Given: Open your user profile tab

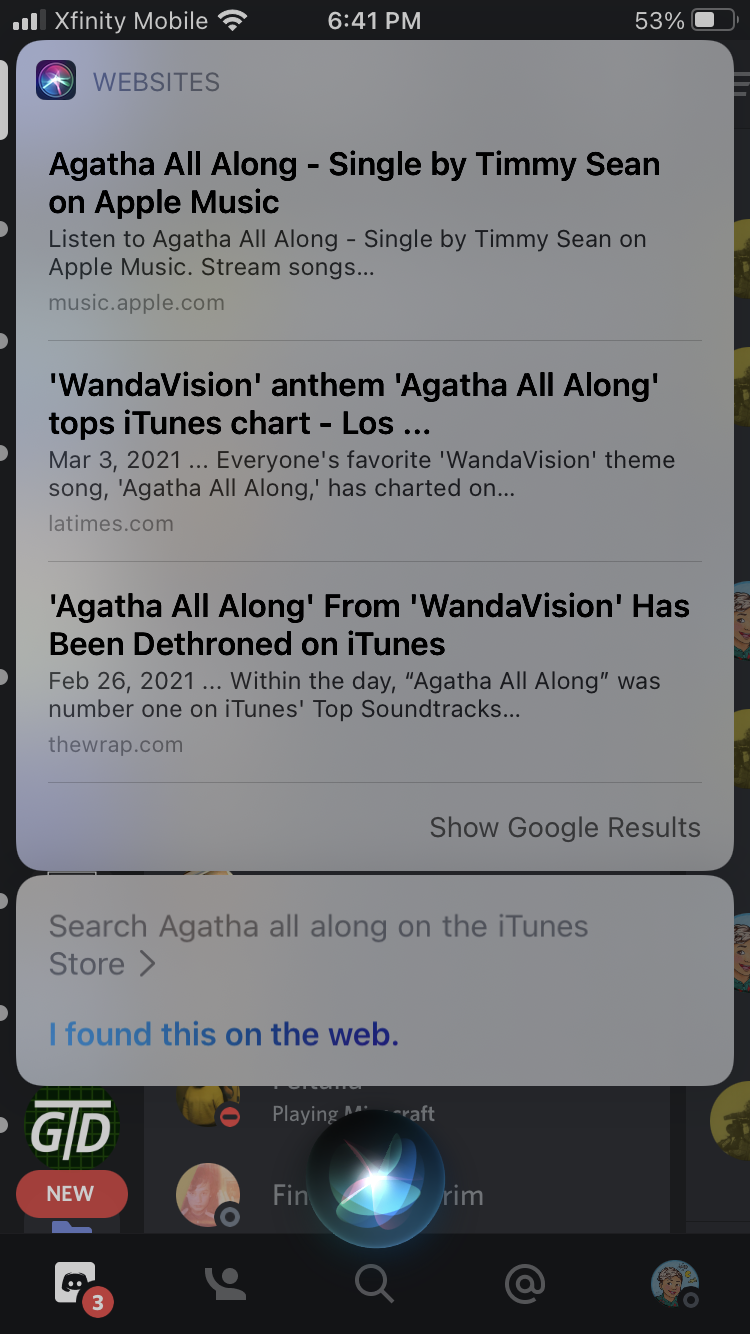Looking at the screenshot, I should 673,1284.
